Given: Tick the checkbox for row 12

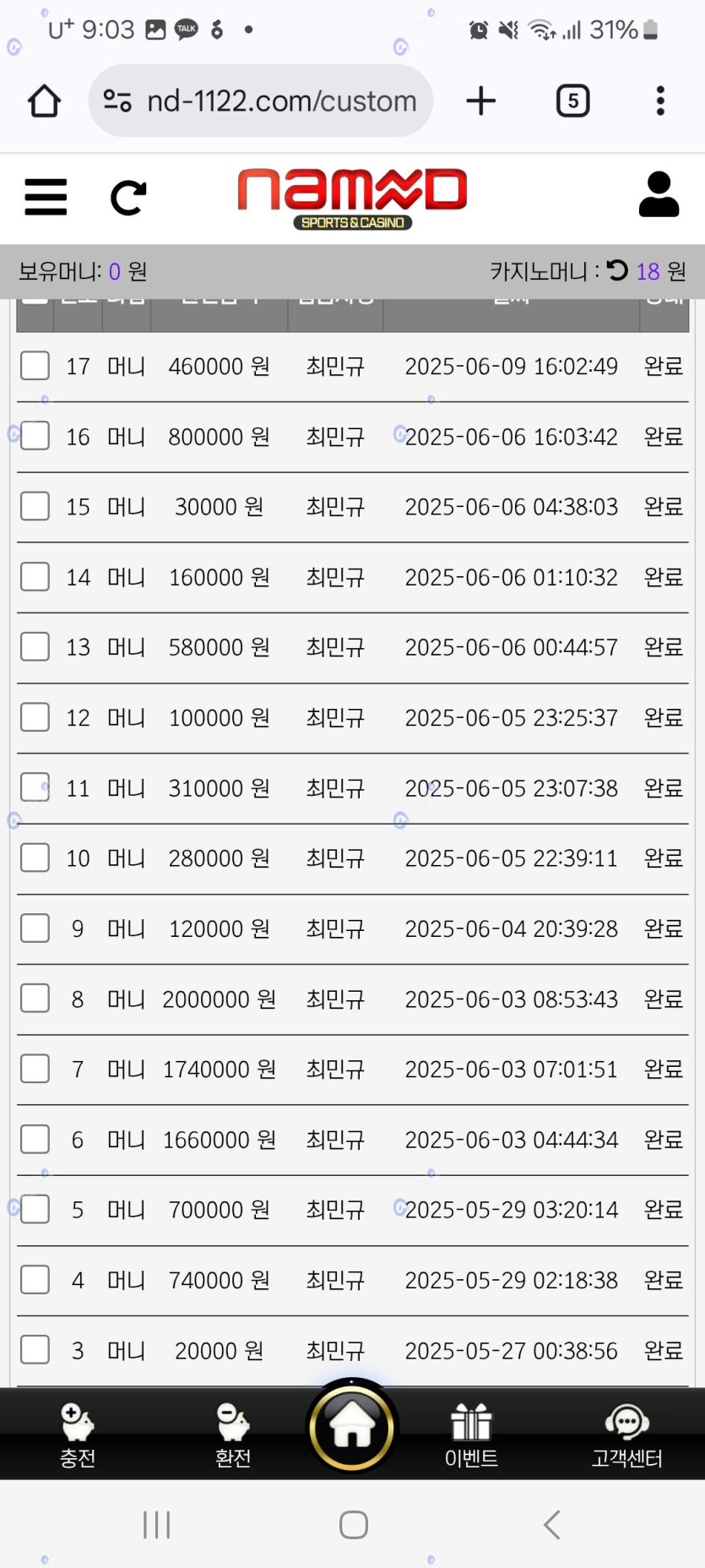Looking at the screenshot, I should click(35, 717).
